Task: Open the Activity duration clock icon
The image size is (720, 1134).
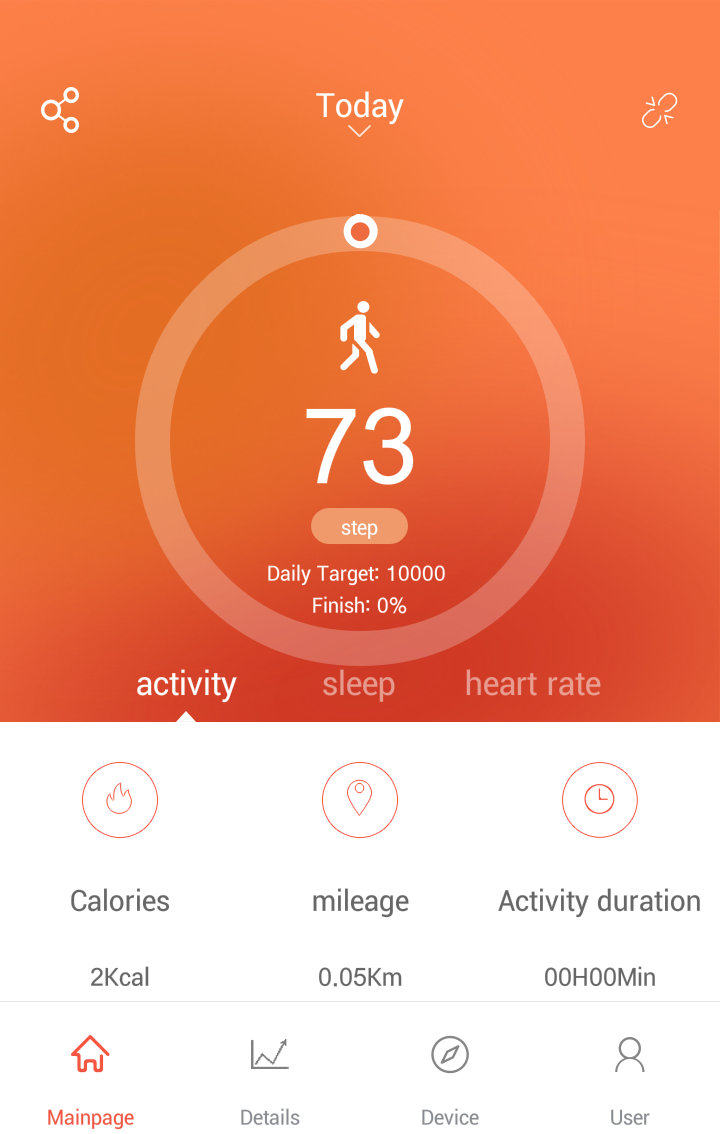Action: pos(599,800)
